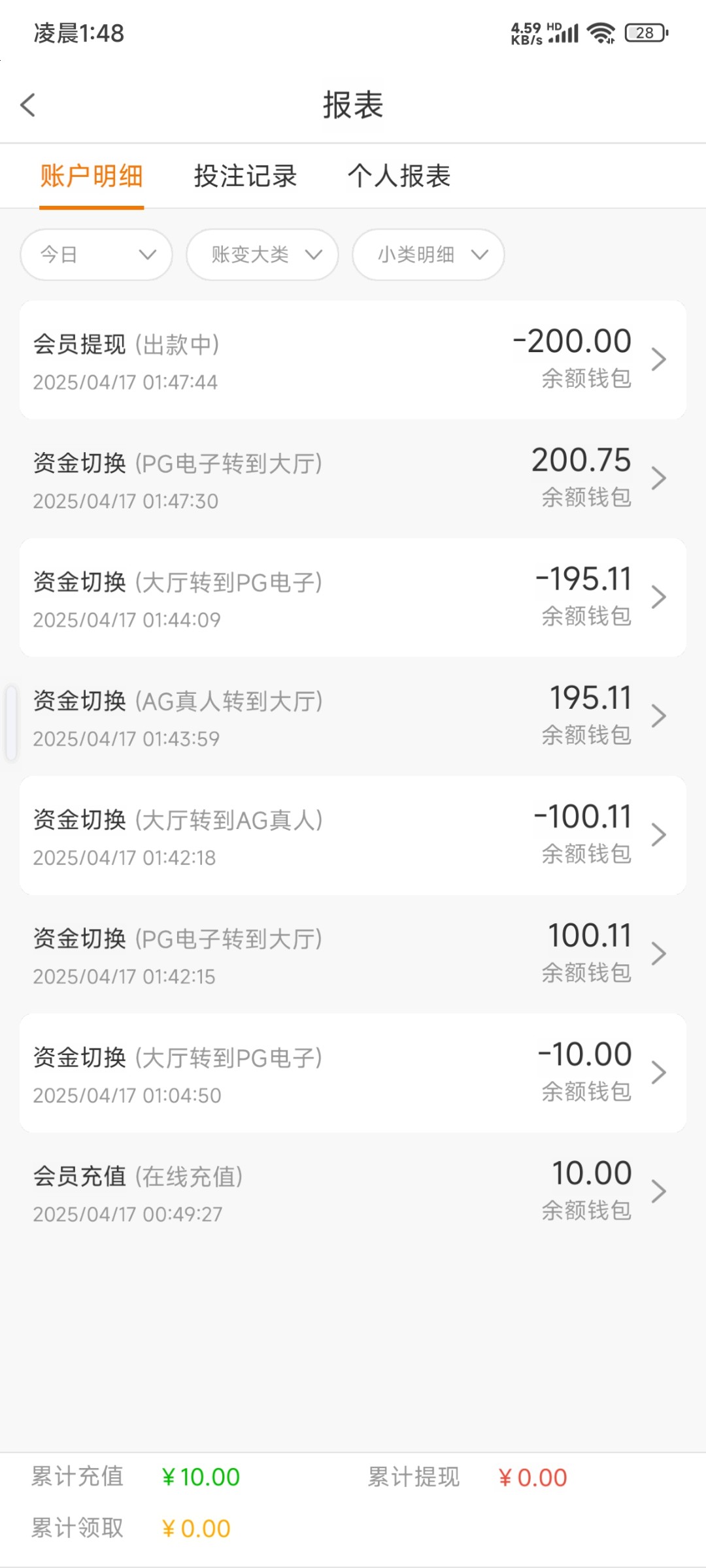Open the -100.11 大厅转到AG真人 transfer

pos(353,836)
